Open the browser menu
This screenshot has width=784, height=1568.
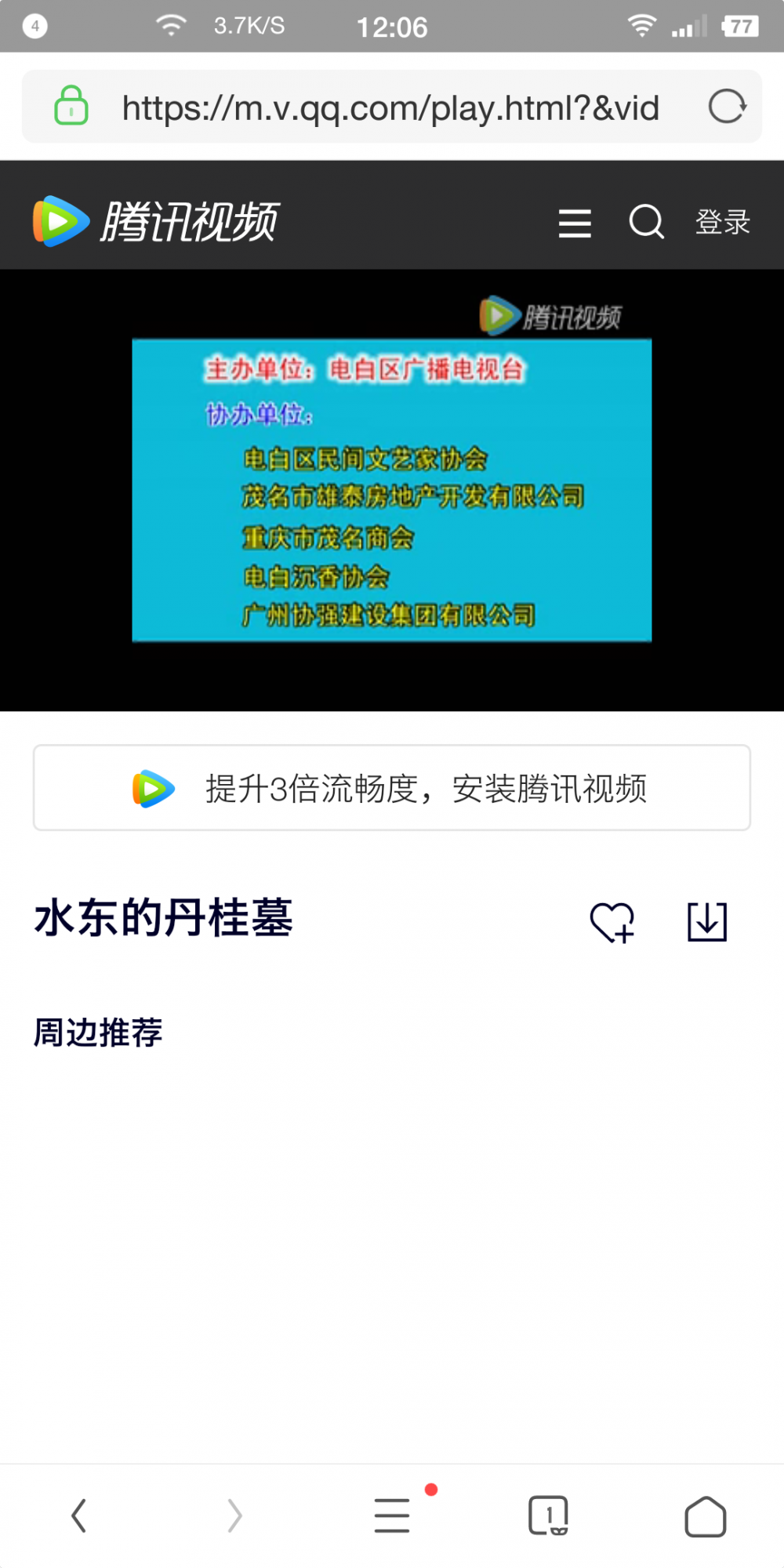coord(392,1515)
